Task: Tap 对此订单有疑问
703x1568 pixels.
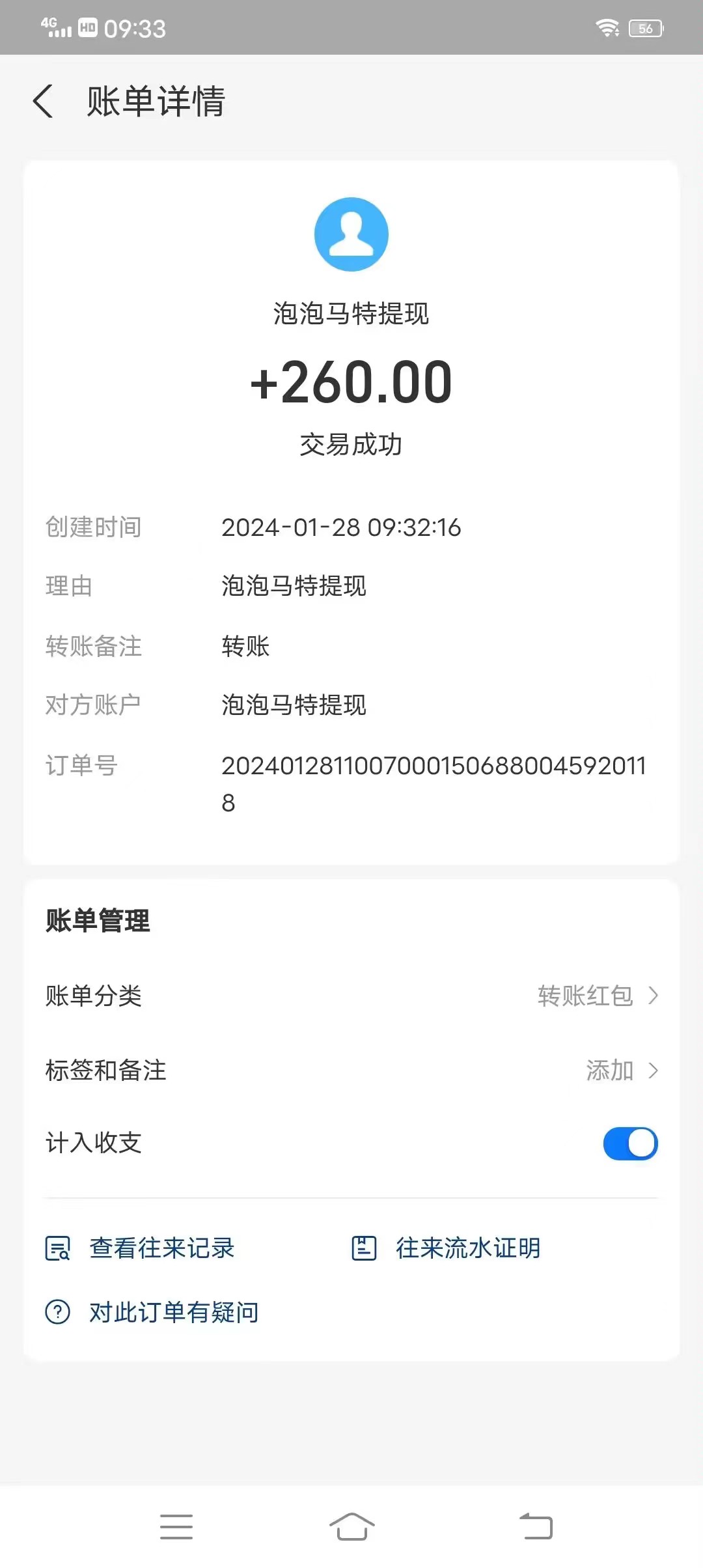Action: pyautogui.click(x=152, y=1311)
